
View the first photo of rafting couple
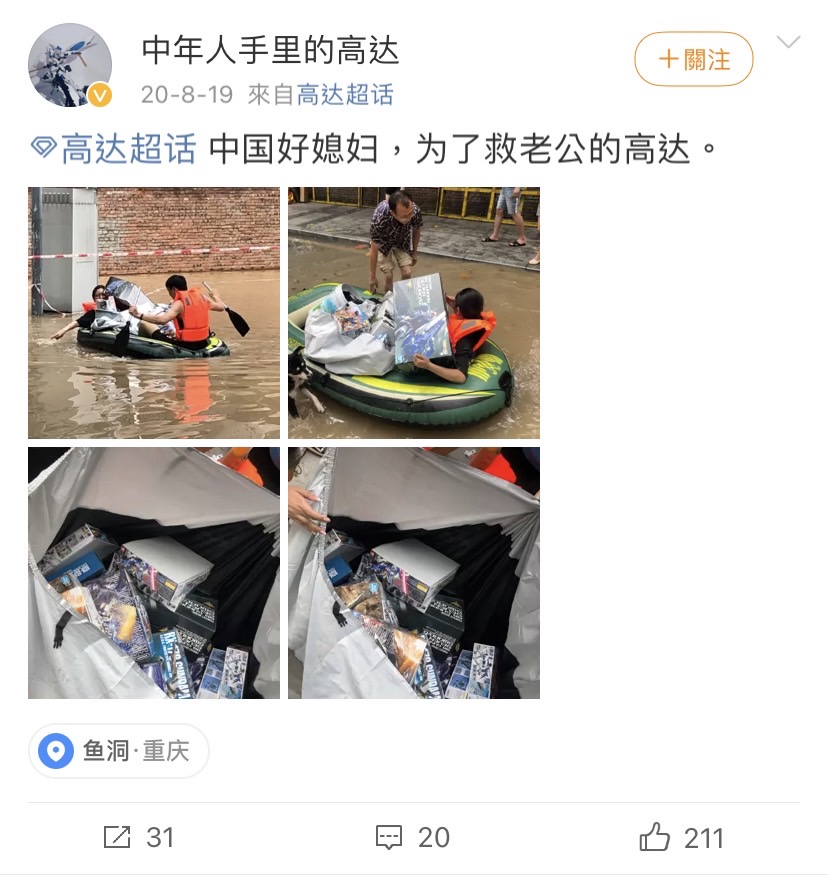pyautogui.click(x=154, y=312)
